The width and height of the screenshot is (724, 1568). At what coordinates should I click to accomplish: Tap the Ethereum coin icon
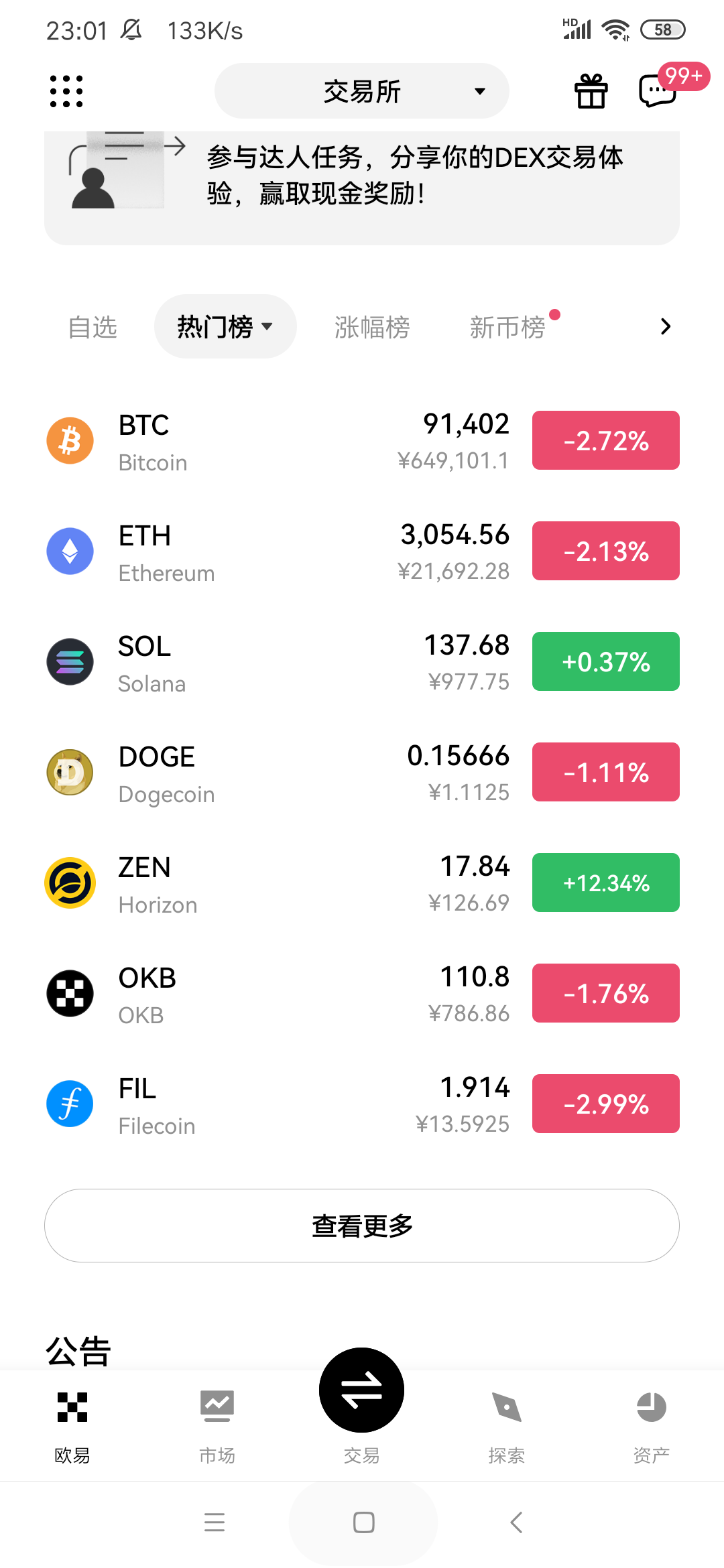69,551
